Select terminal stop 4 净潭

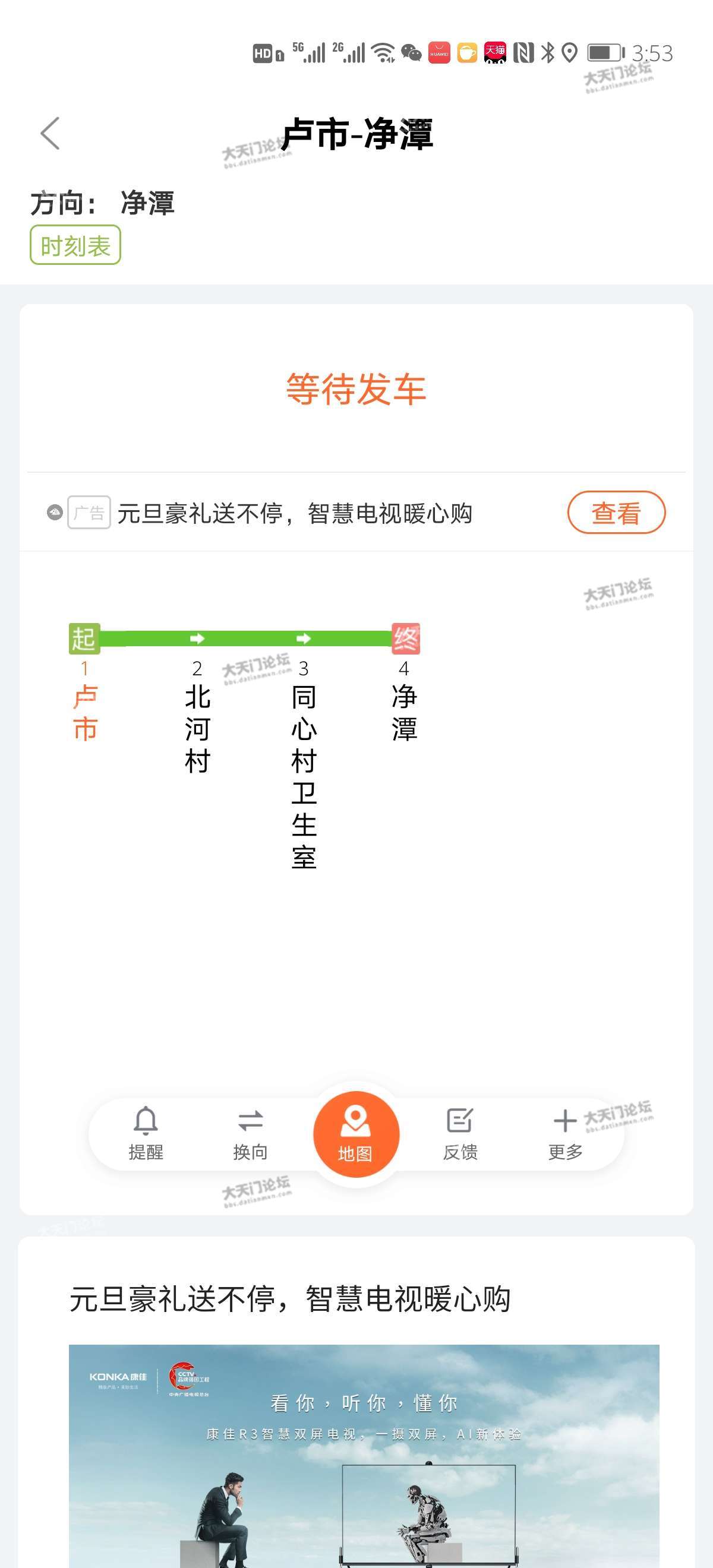(x=404, y=711)
